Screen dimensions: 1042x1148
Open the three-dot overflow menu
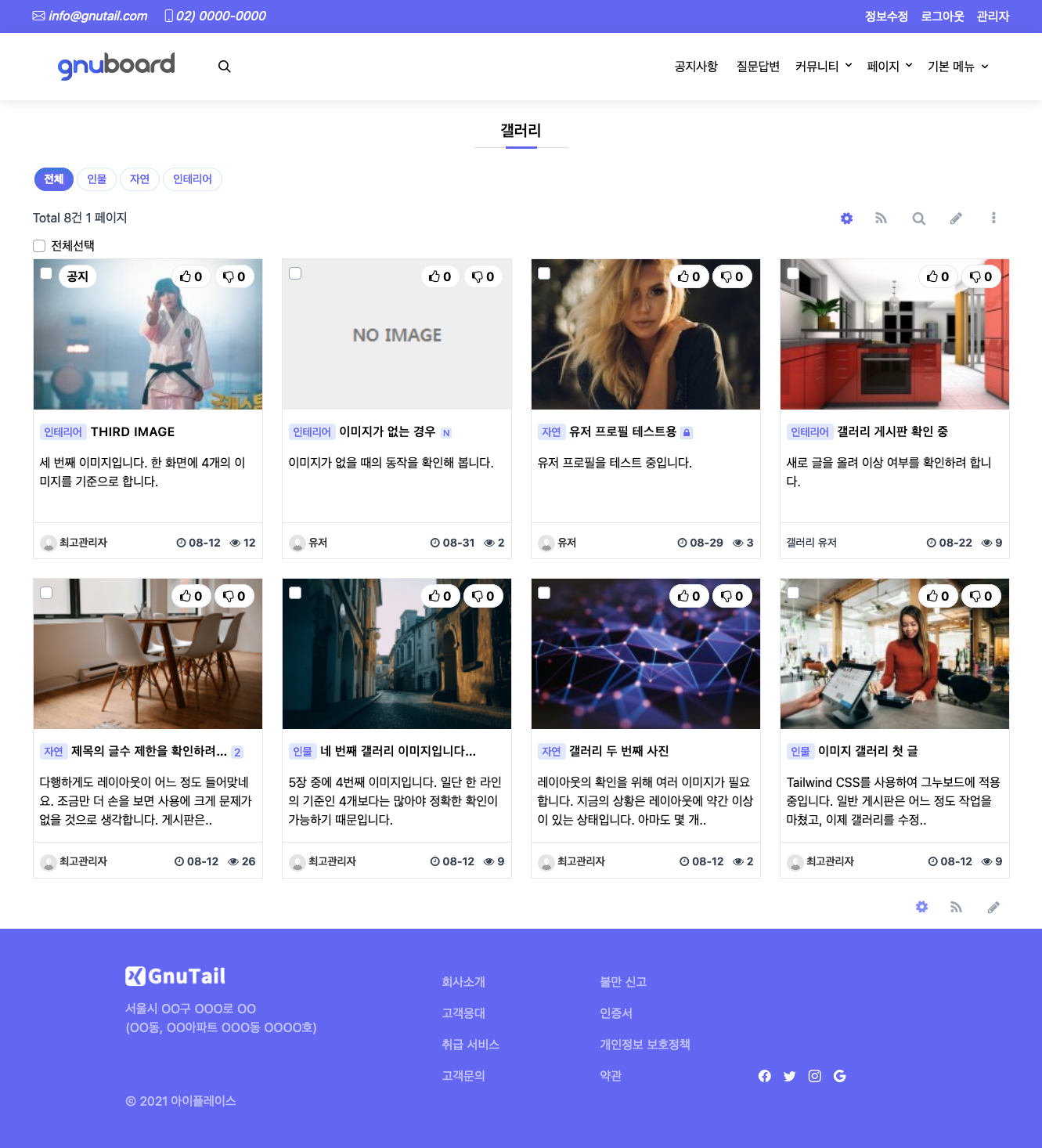(993, 218)
